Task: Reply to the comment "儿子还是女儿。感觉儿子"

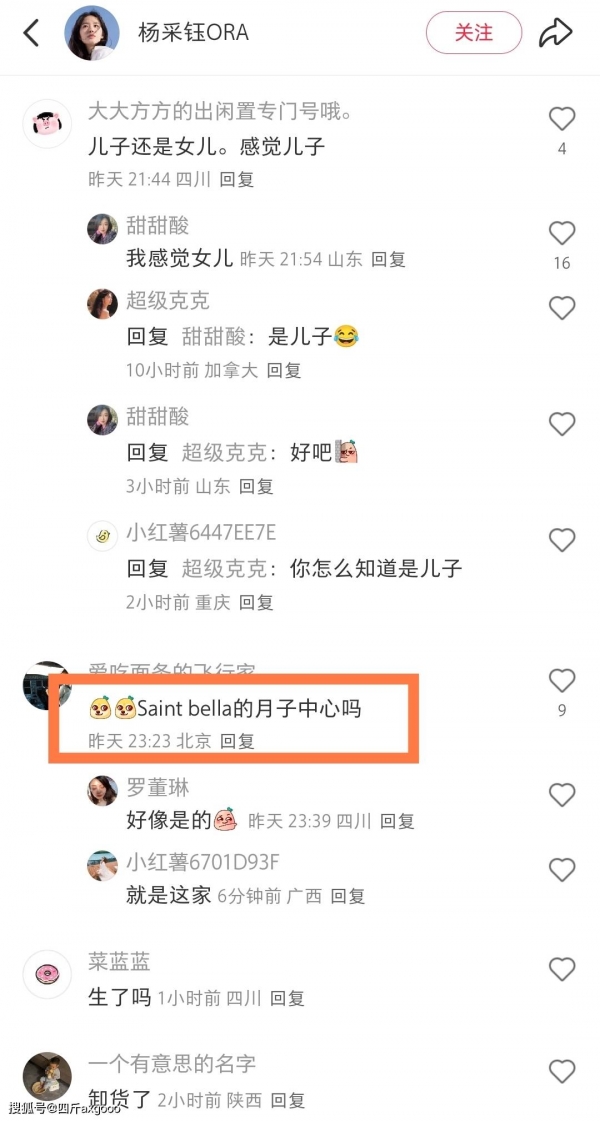Action: [237, 180]
